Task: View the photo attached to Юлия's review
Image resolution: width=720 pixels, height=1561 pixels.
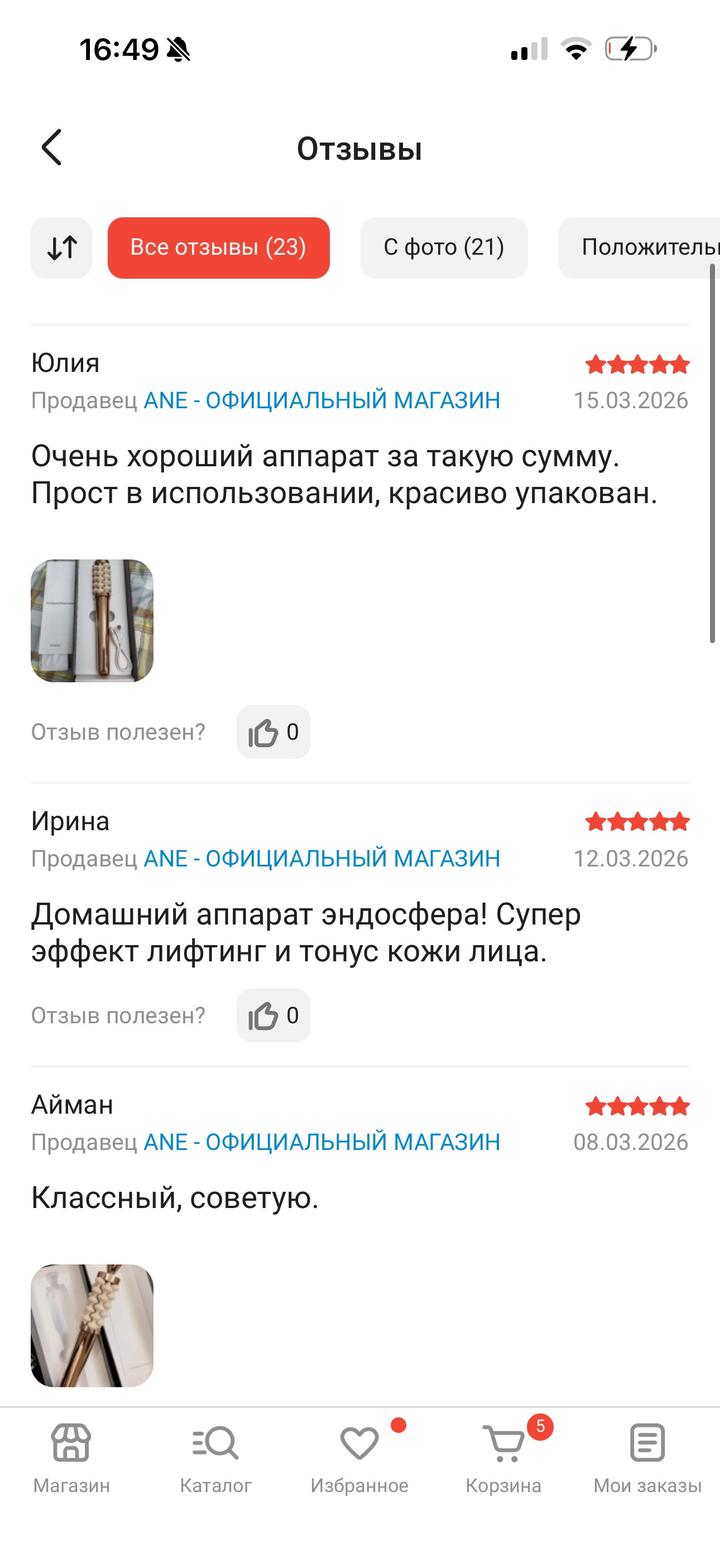Action: pos(92,621)
